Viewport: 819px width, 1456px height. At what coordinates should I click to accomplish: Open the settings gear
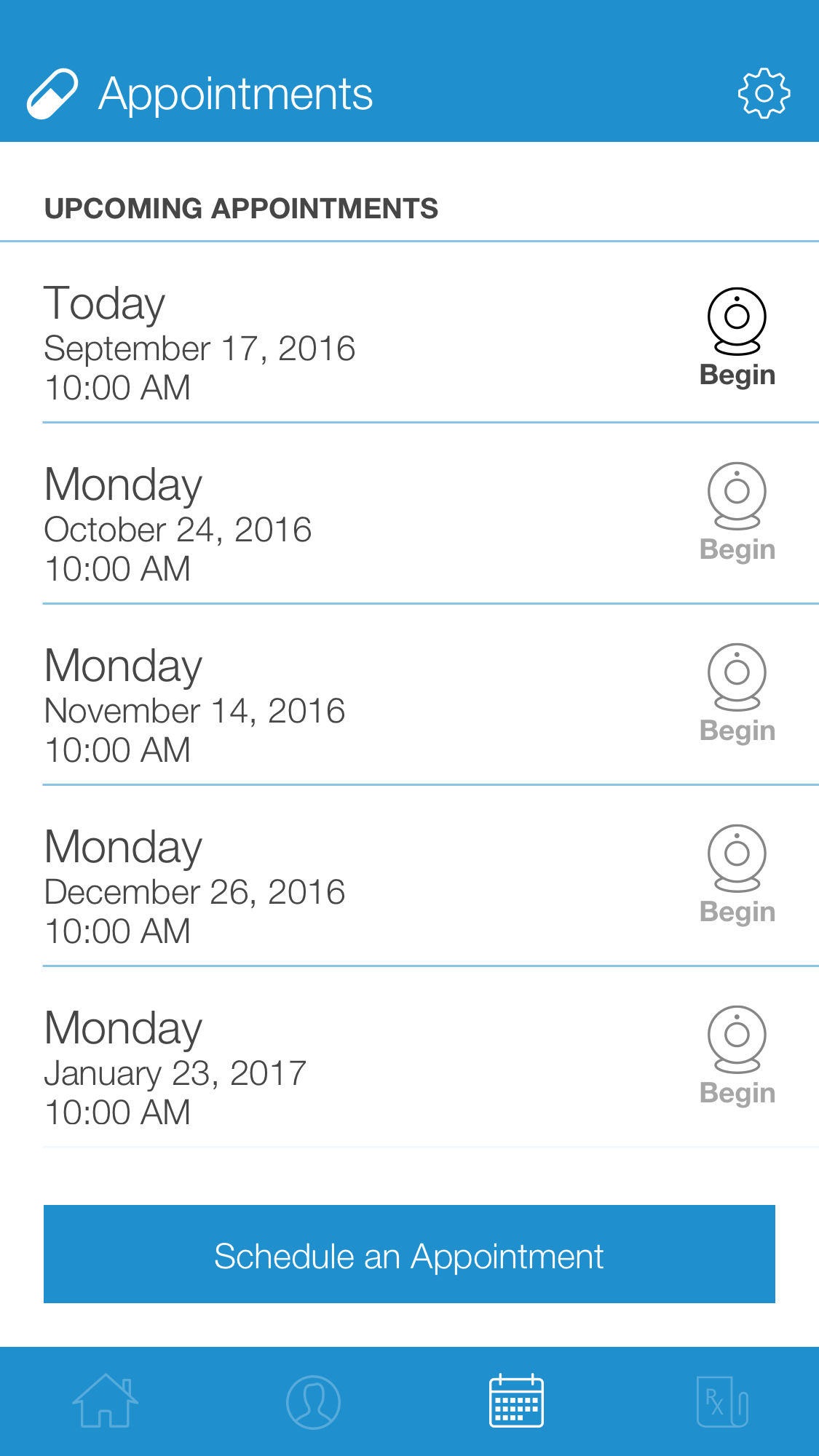[764, 94]
